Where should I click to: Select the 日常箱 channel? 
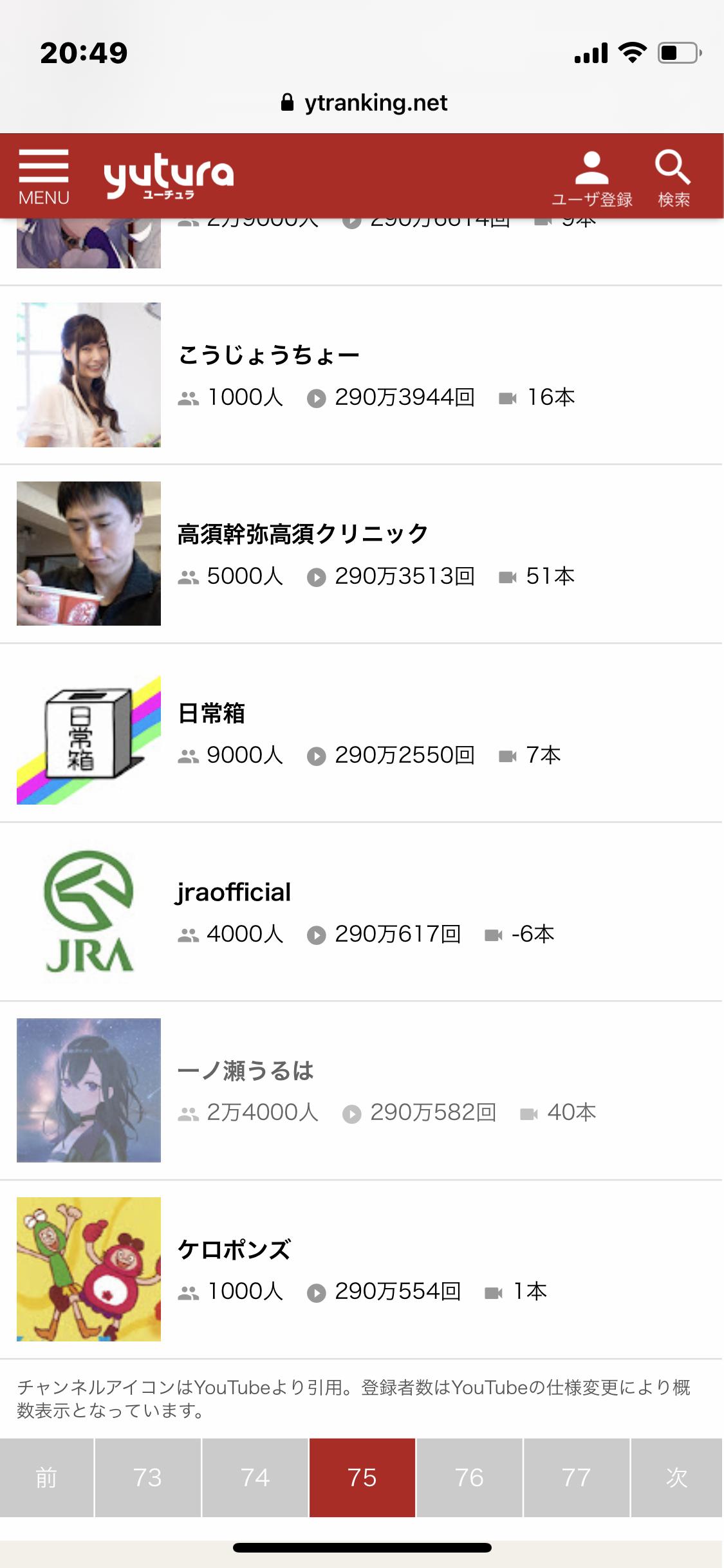[211, 713]
